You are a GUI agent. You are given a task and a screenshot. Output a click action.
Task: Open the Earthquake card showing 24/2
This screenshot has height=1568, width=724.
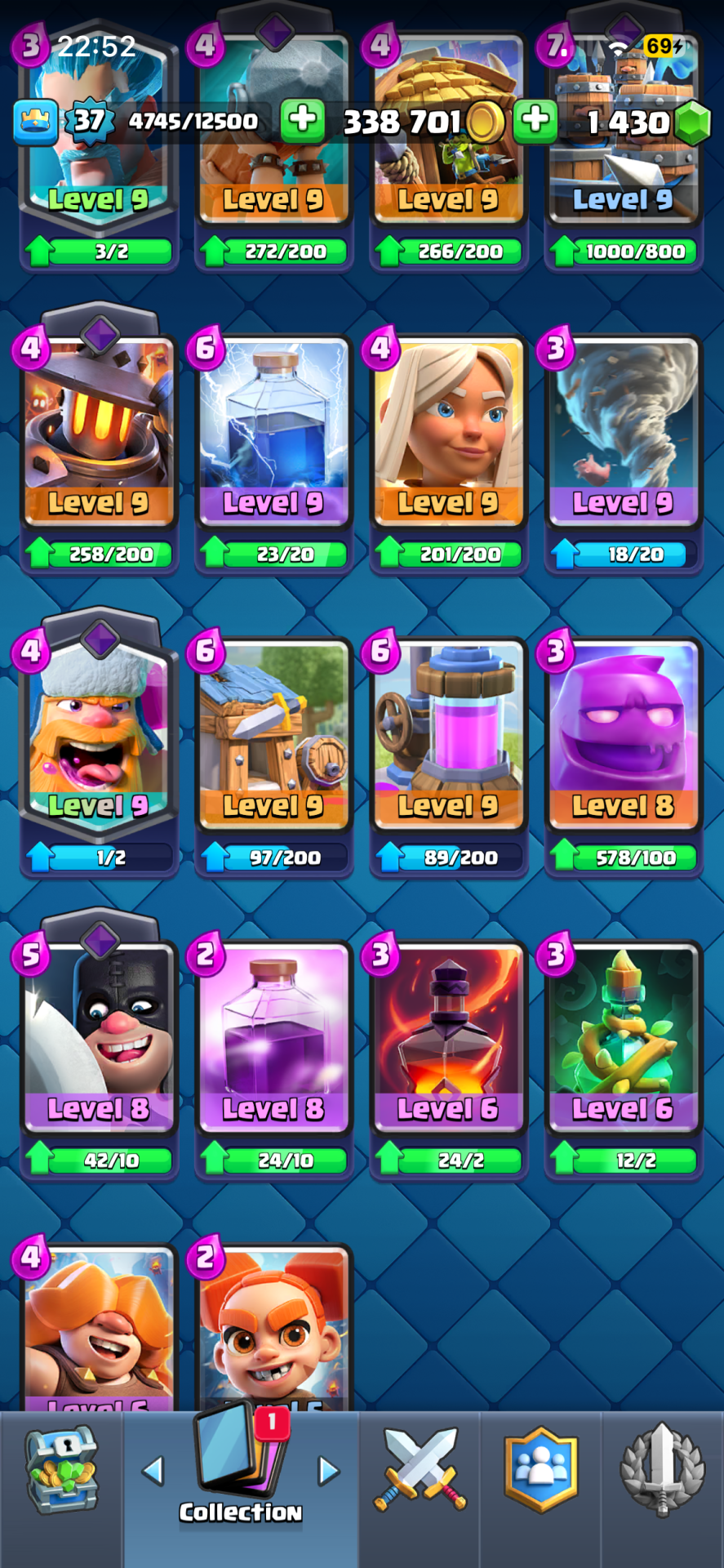pyautogui.click(x=448, y=1037)
